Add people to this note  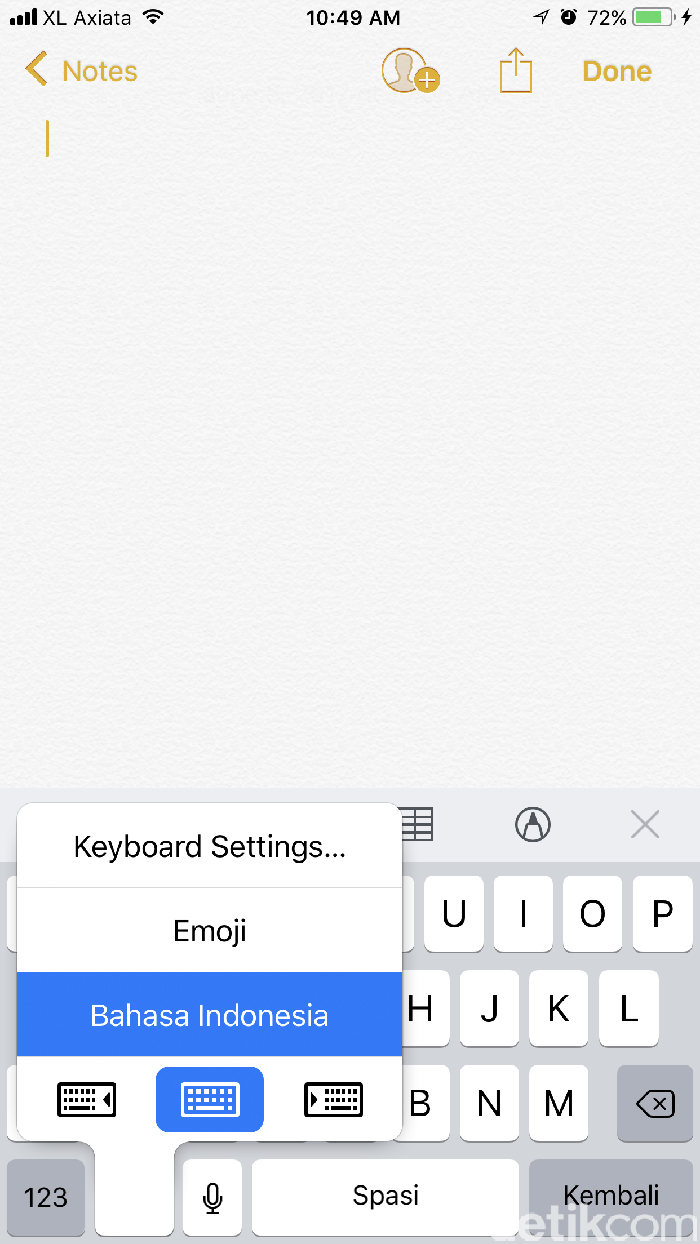coord(410,71)
